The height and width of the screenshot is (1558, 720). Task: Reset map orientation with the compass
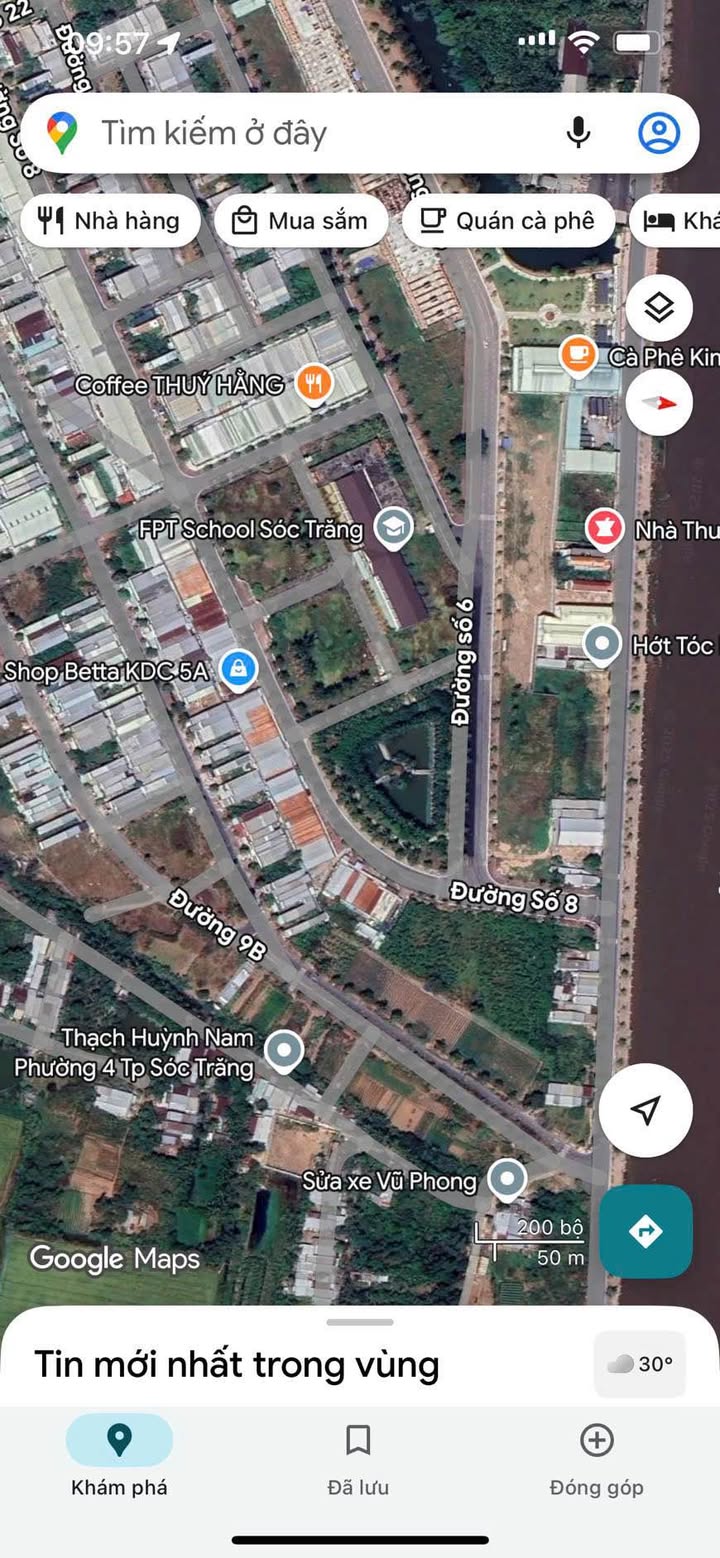coord(659,402)
